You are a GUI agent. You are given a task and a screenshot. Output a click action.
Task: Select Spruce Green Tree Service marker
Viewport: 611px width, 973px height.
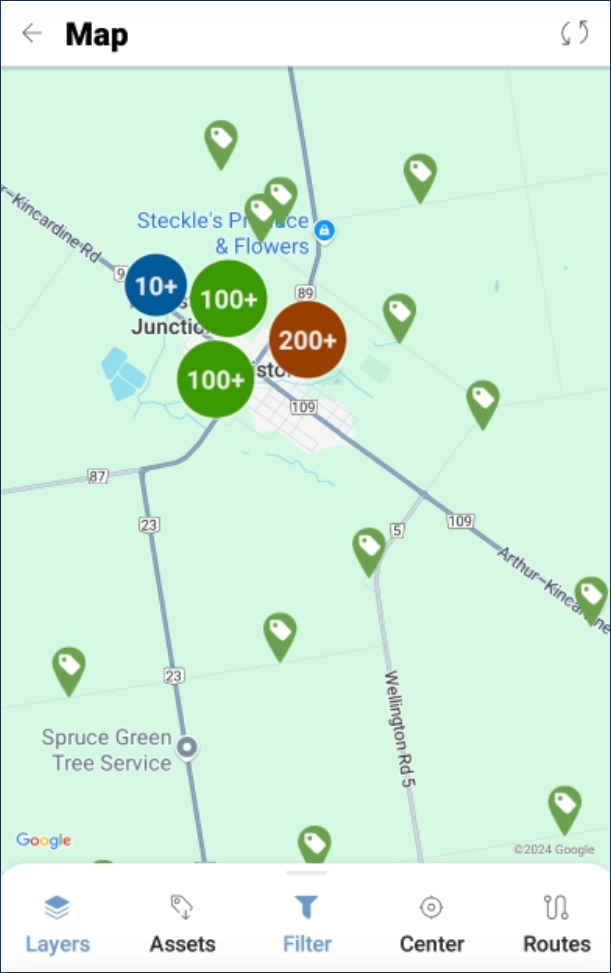187,748
